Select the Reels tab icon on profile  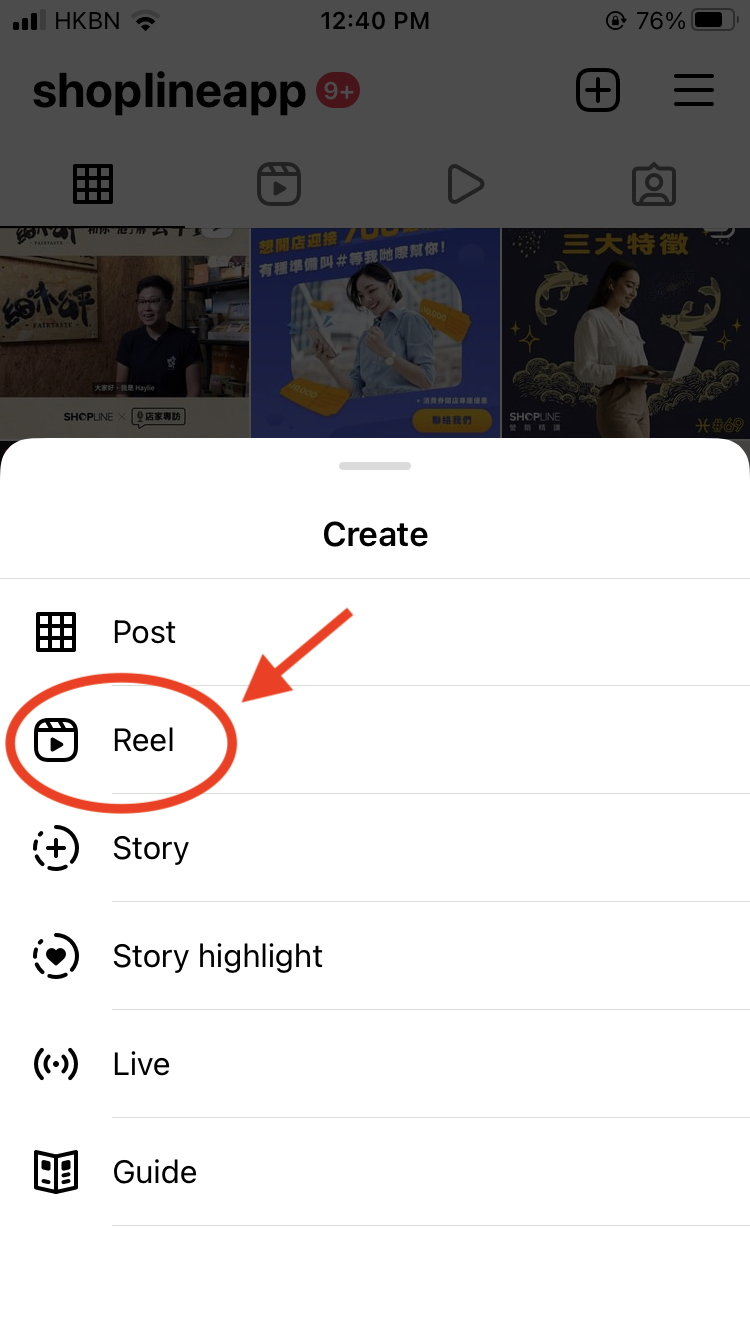279,184
